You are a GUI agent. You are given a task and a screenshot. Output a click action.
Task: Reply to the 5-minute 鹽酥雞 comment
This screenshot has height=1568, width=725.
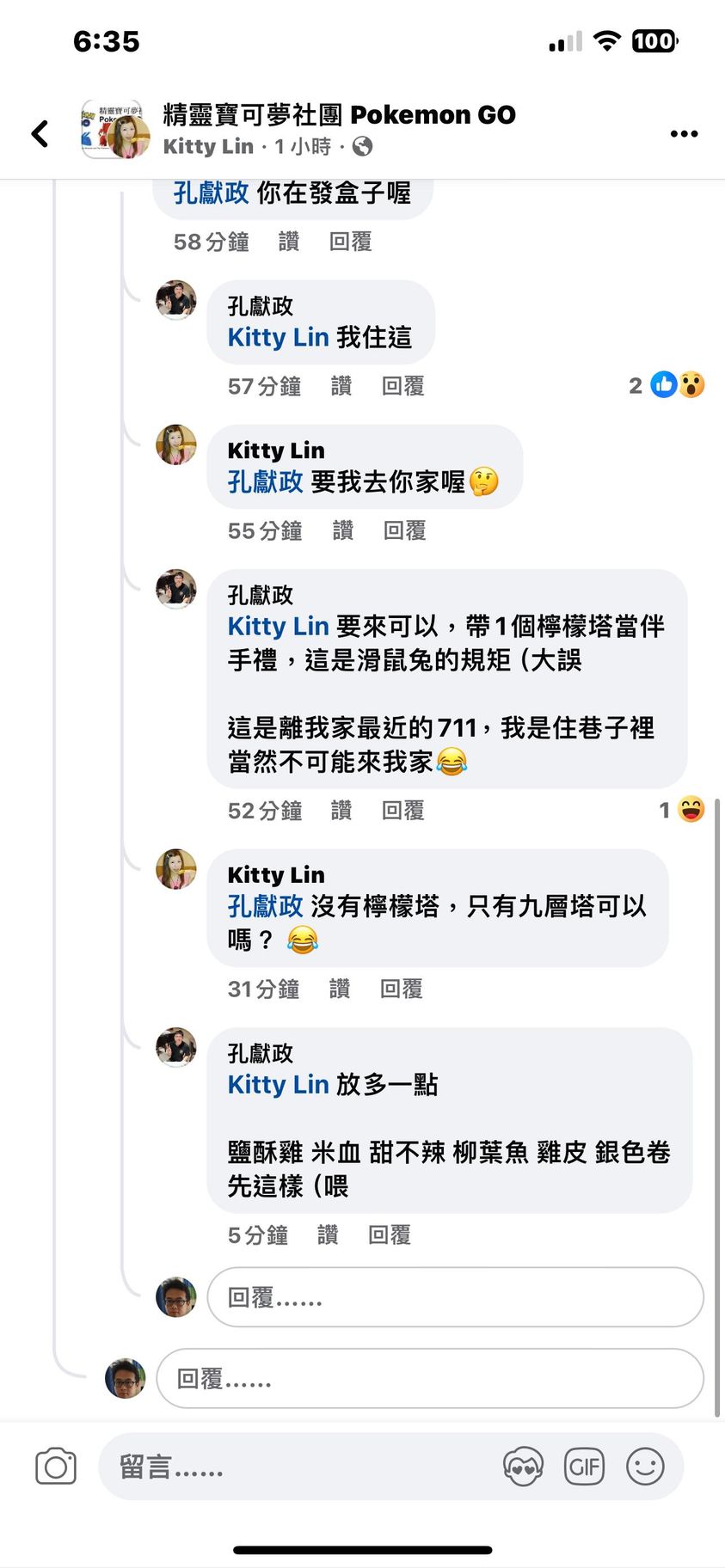coord(389,1234)
